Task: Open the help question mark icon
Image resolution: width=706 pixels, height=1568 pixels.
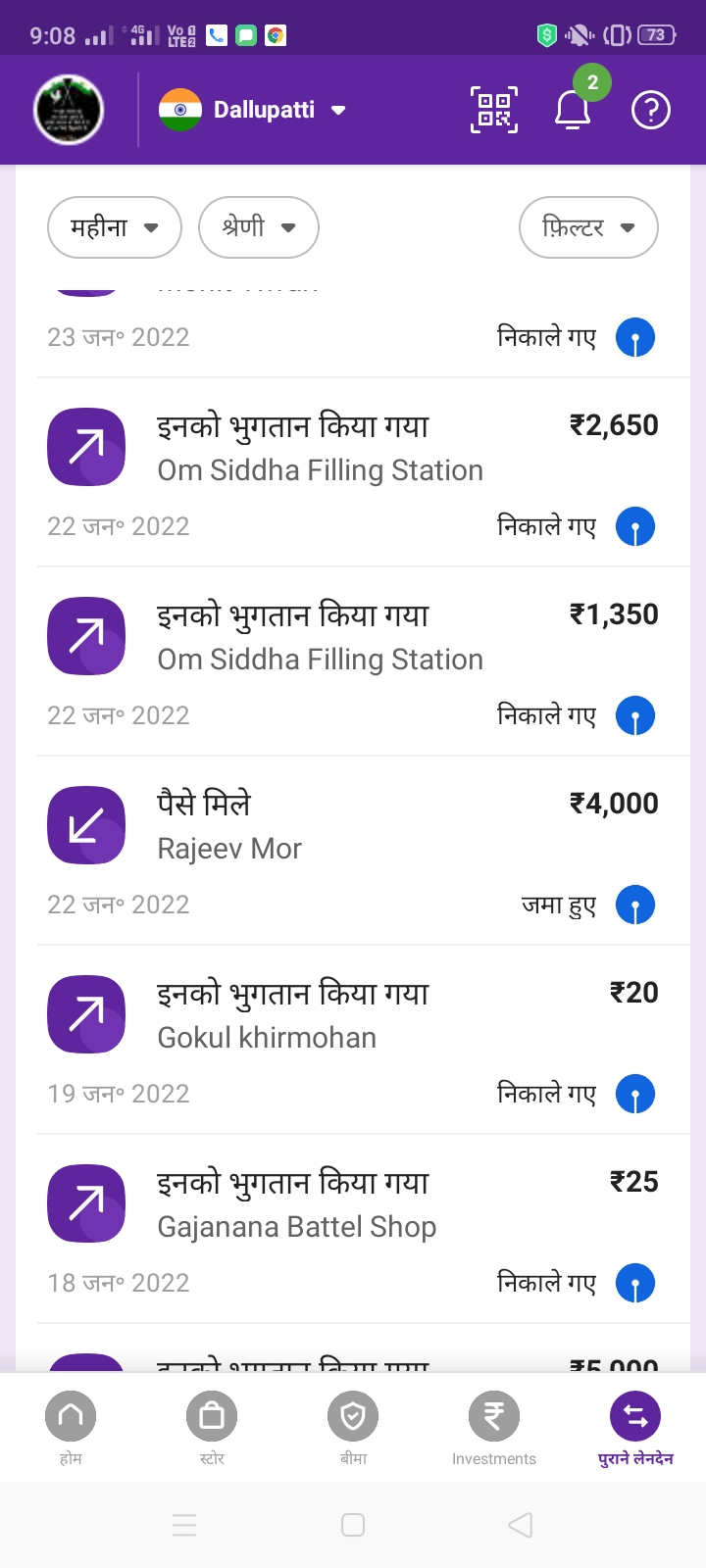Action: click(x=651, y=110)
